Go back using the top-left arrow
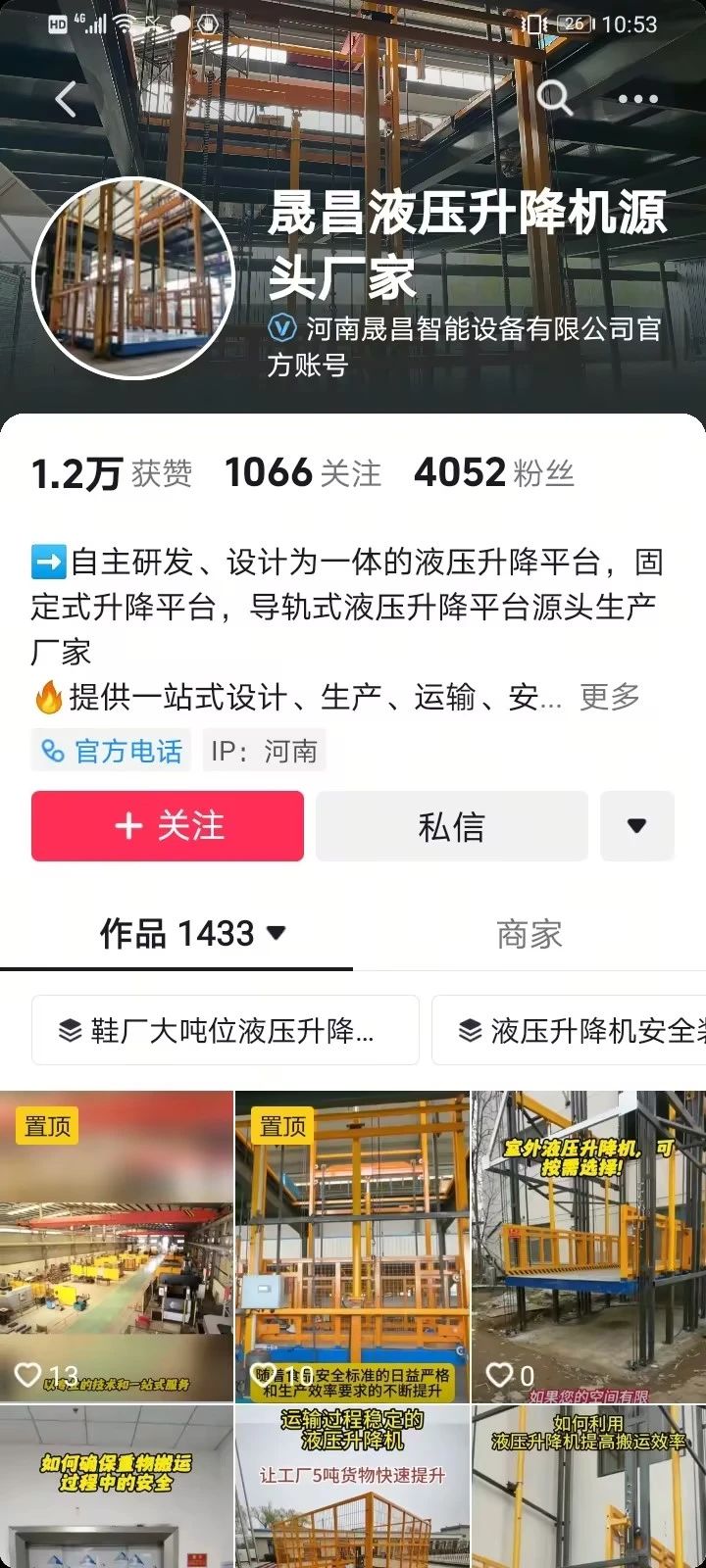The width and height of the screenshot is (706, 1568). click(66, 99)
